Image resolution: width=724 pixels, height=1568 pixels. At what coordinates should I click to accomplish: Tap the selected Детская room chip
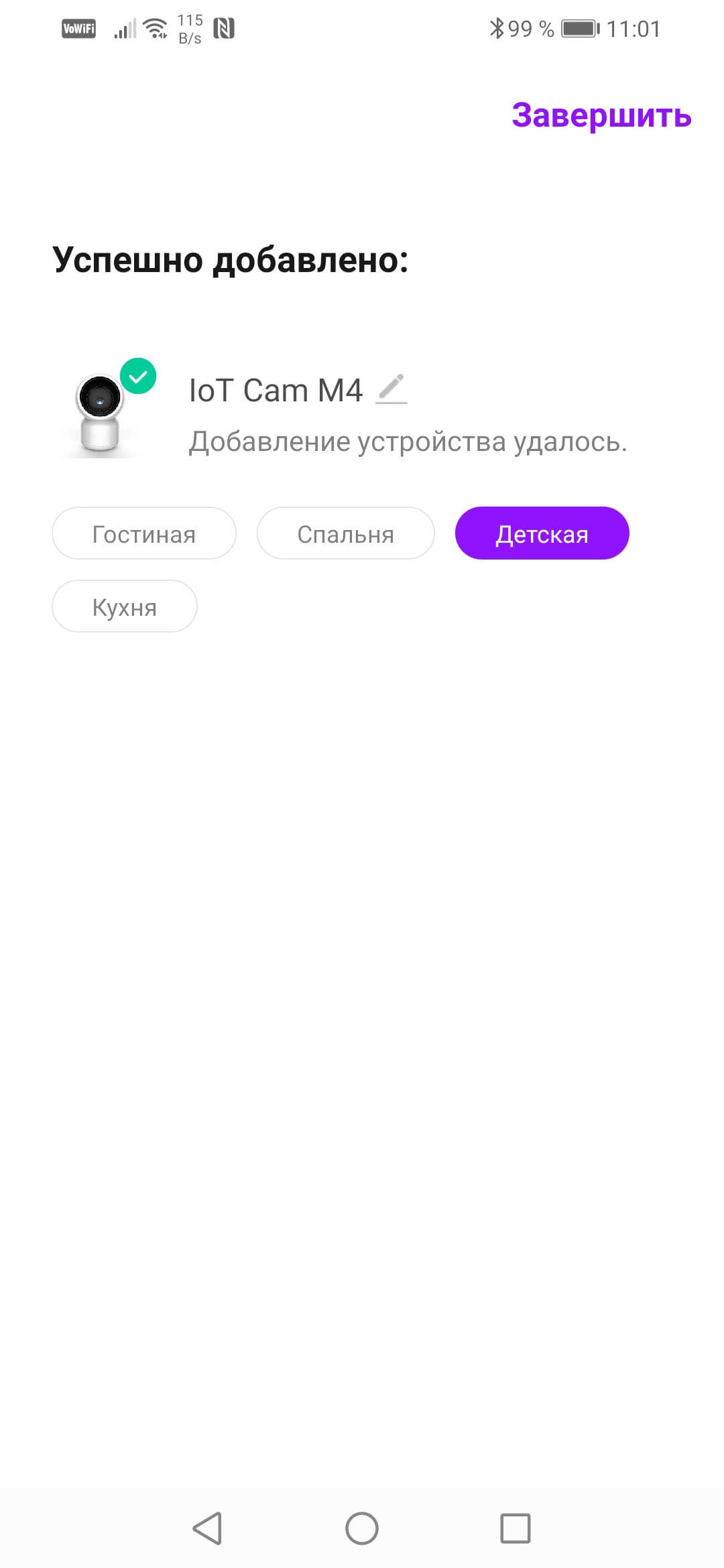542,533
